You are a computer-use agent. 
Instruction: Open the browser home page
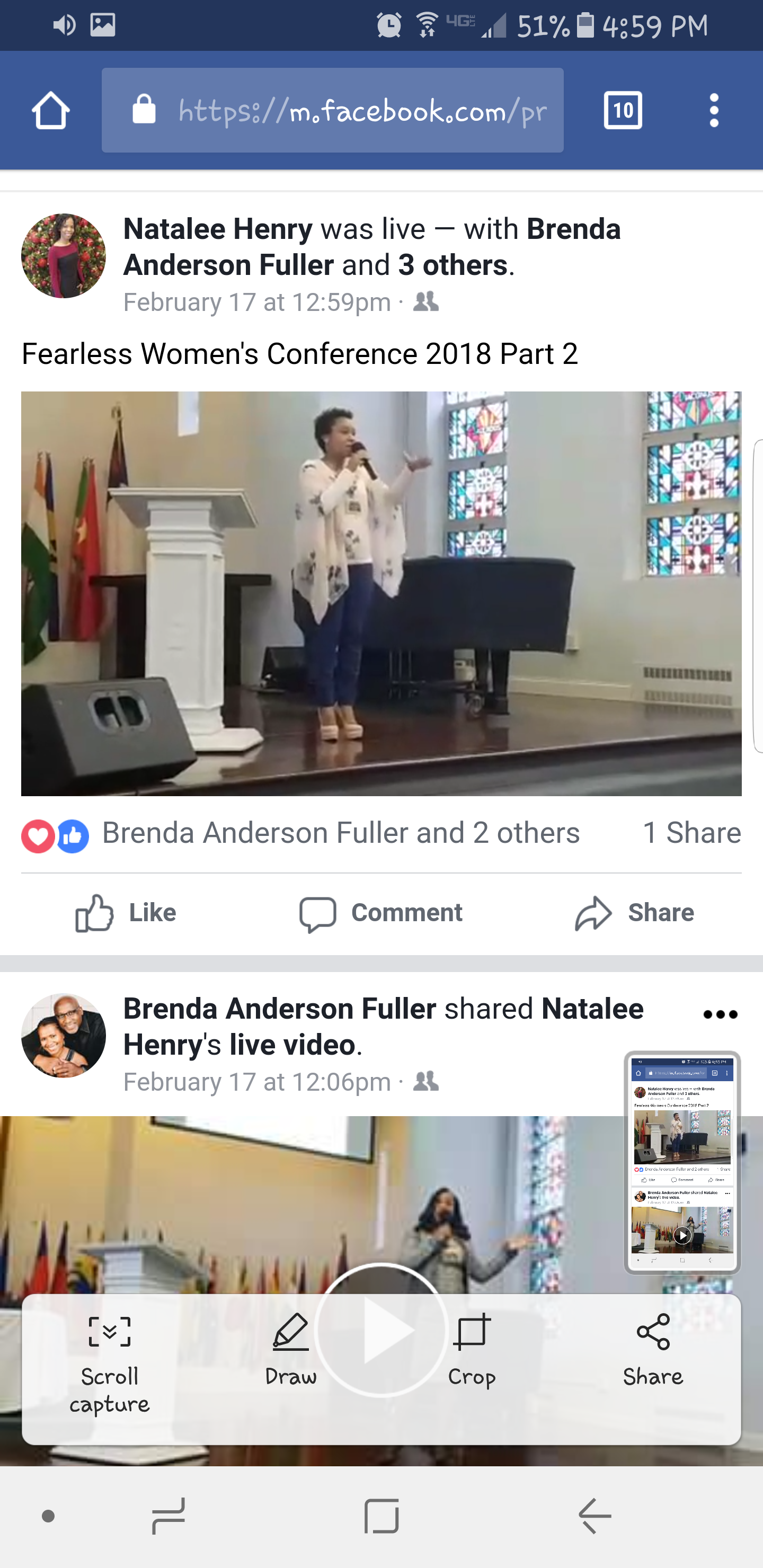50,110
